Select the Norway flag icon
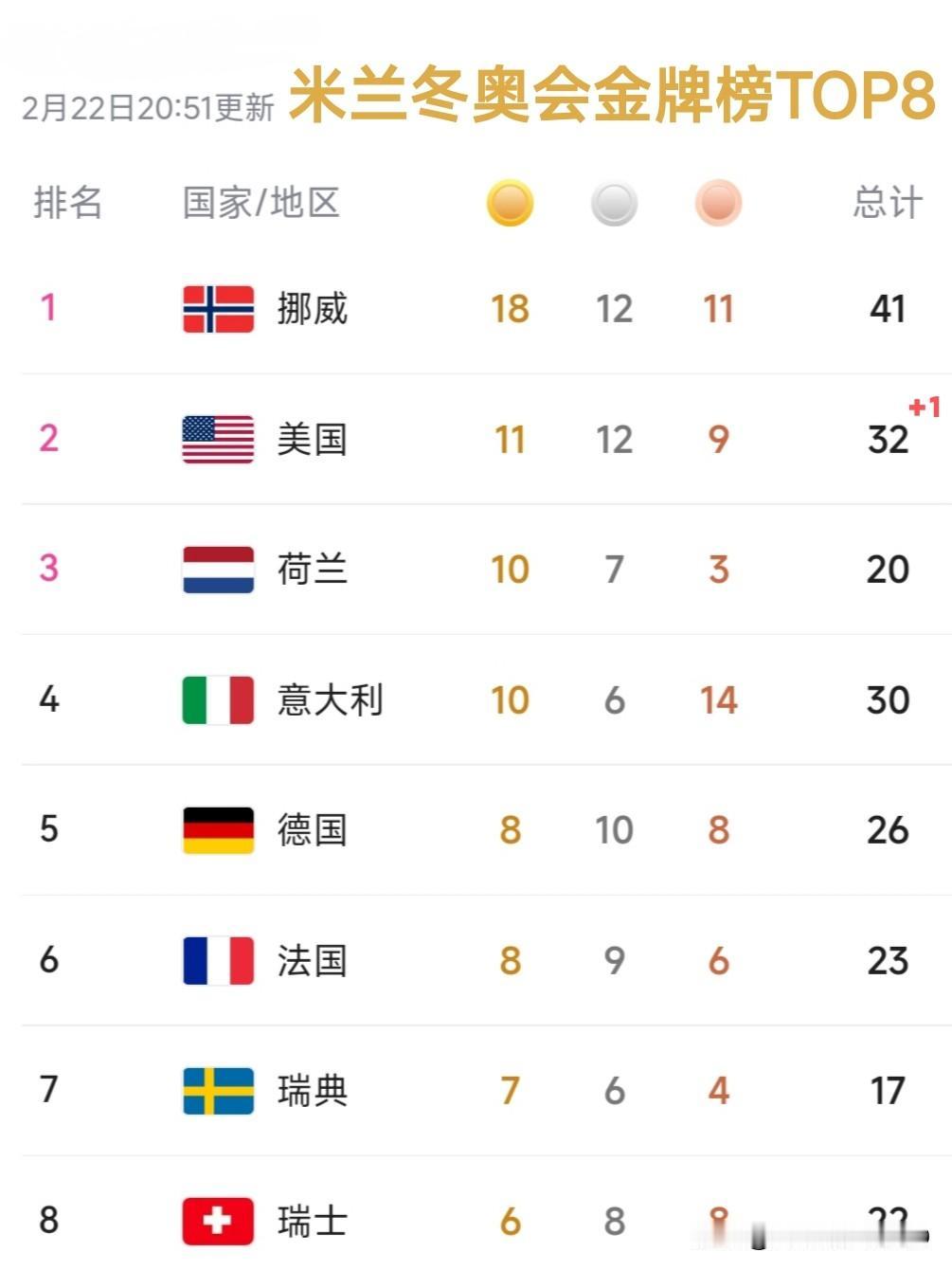 [x=217, y=308]
